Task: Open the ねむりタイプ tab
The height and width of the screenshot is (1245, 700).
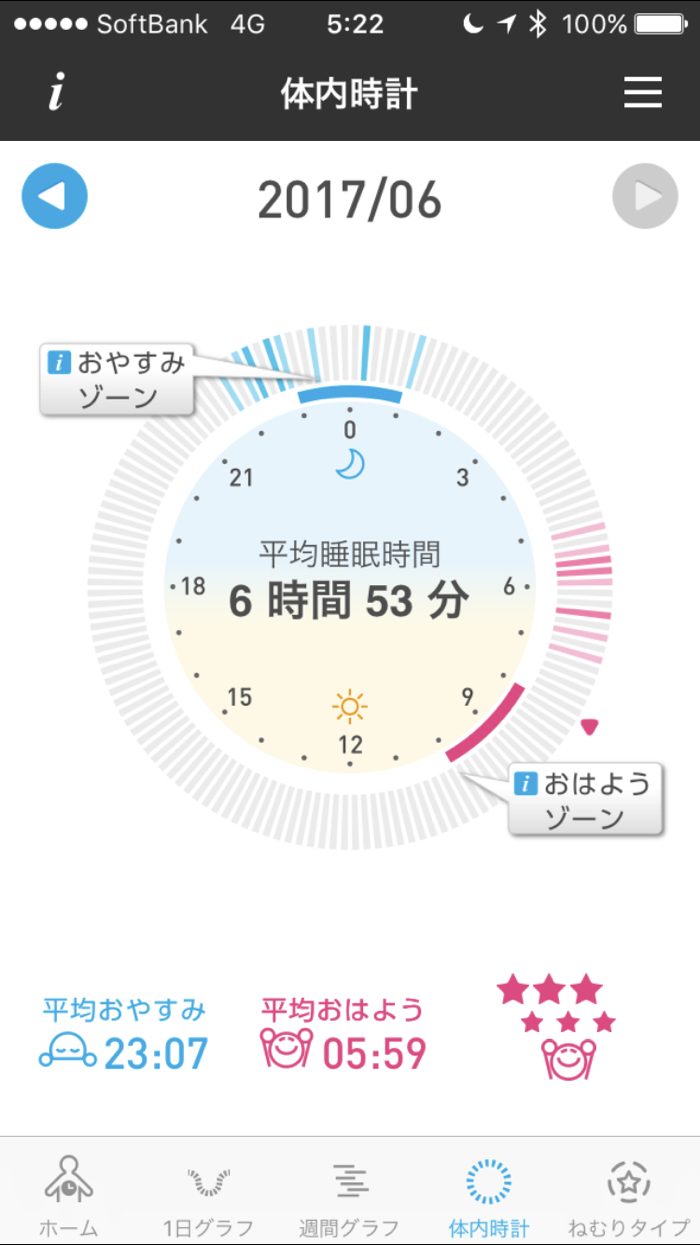Action: pyautogui.click(x=629, y=1195)
